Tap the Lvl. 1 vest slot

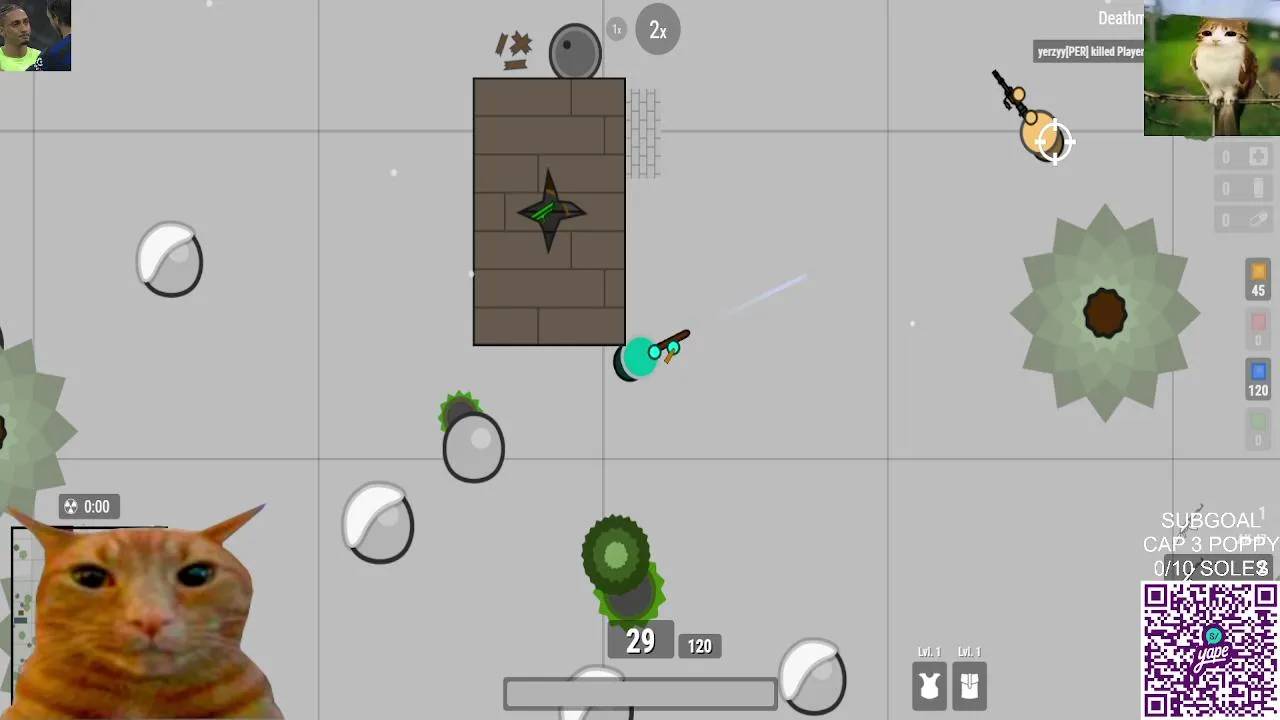tap(929, 686)
